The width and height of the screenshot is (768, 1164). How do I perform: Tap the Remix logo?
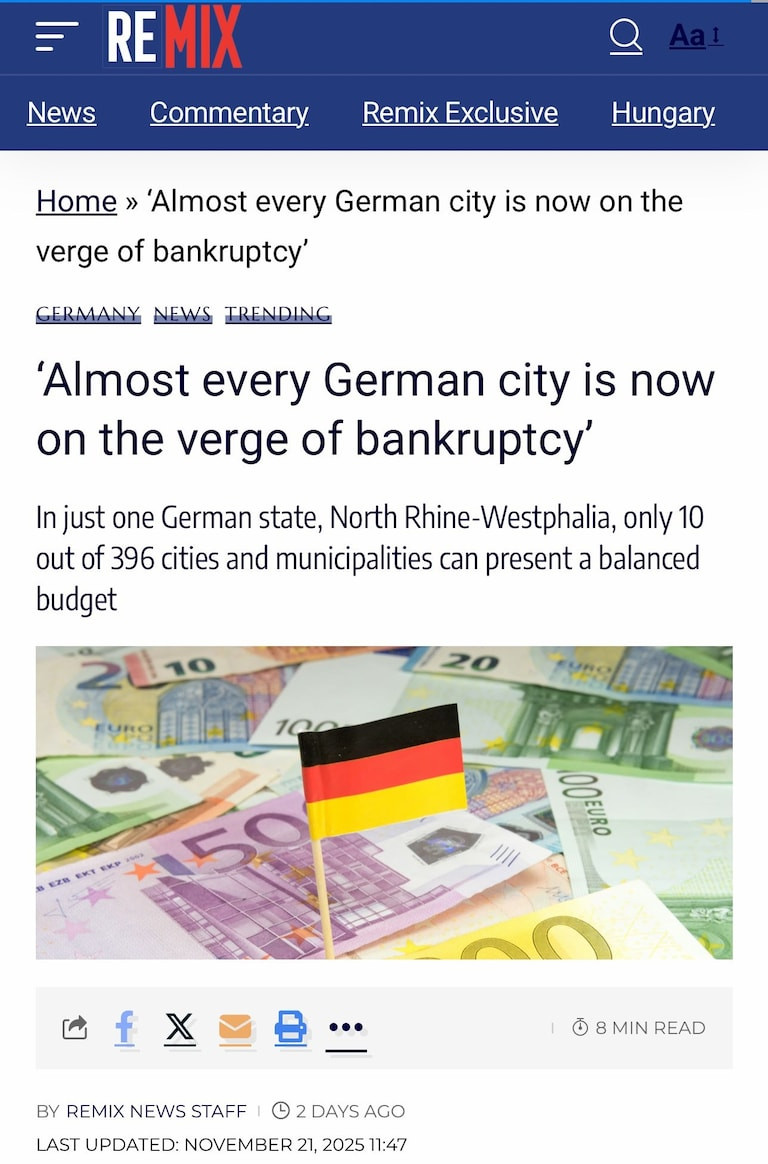(174, 37)
